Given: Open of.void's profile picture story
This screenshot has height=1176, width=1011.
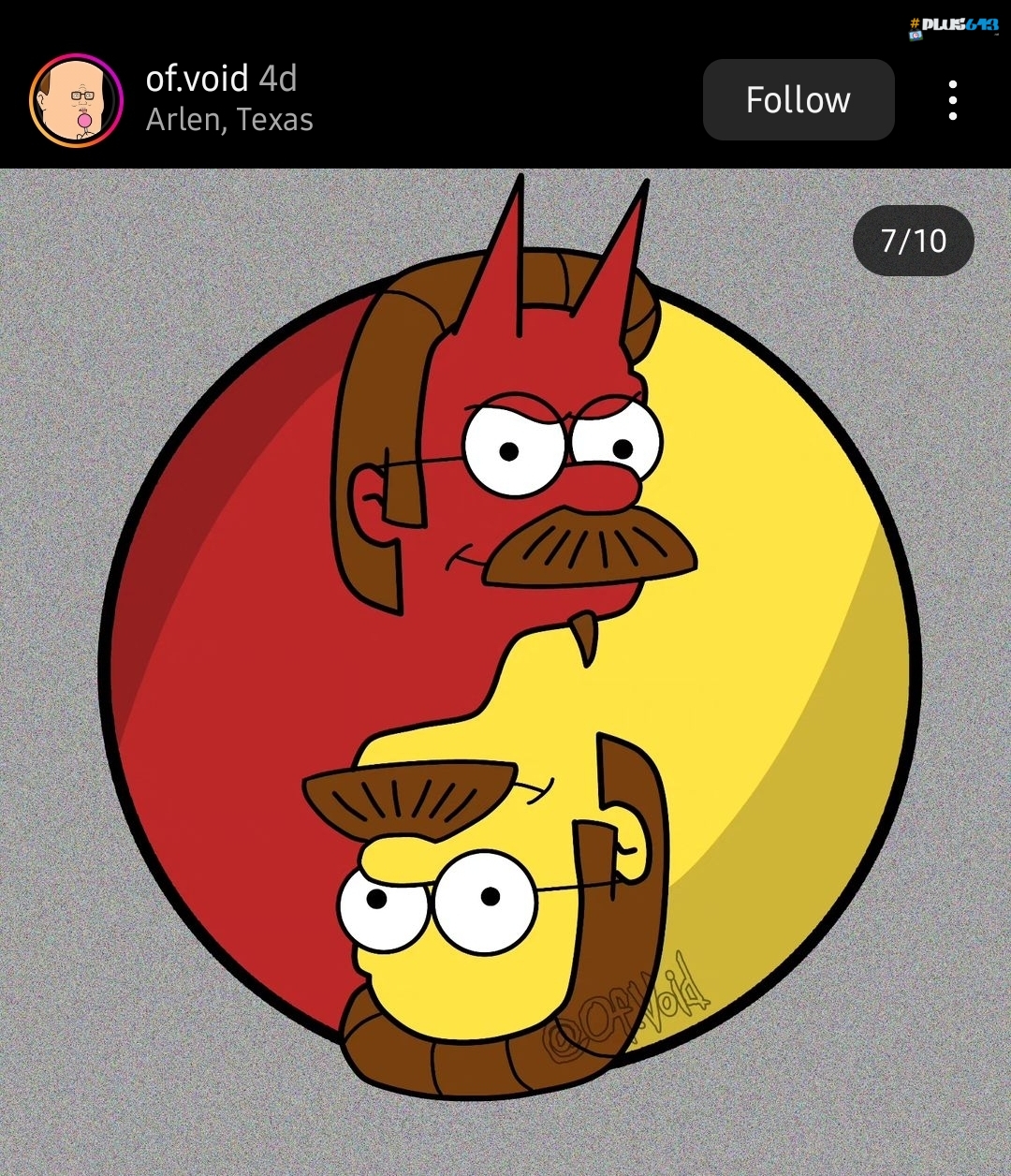Looking at the screenshot, I should pos(76,100).
